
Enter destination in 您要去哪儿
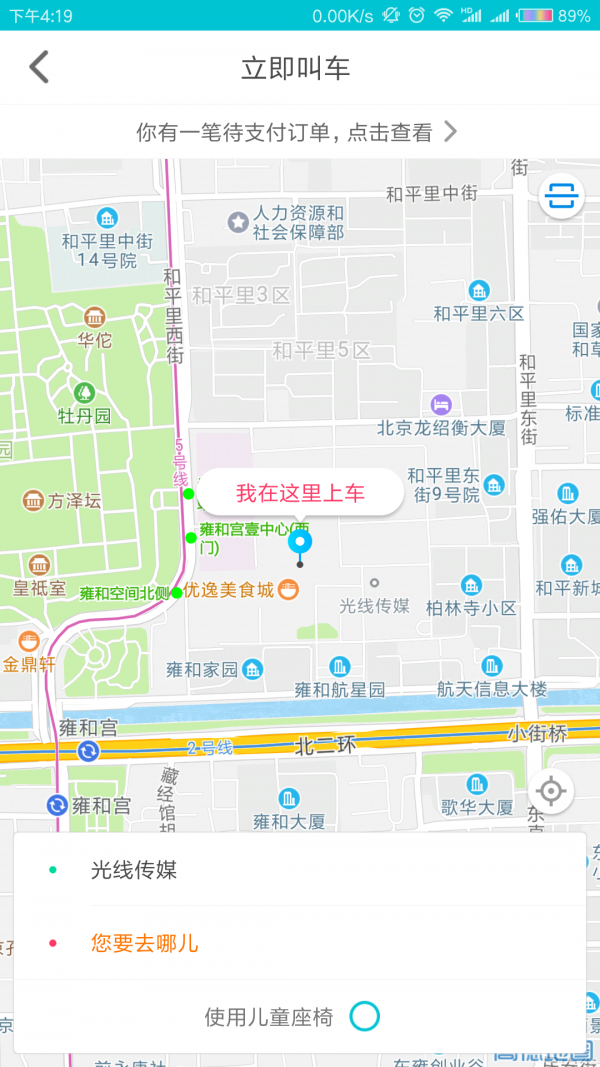145,943
